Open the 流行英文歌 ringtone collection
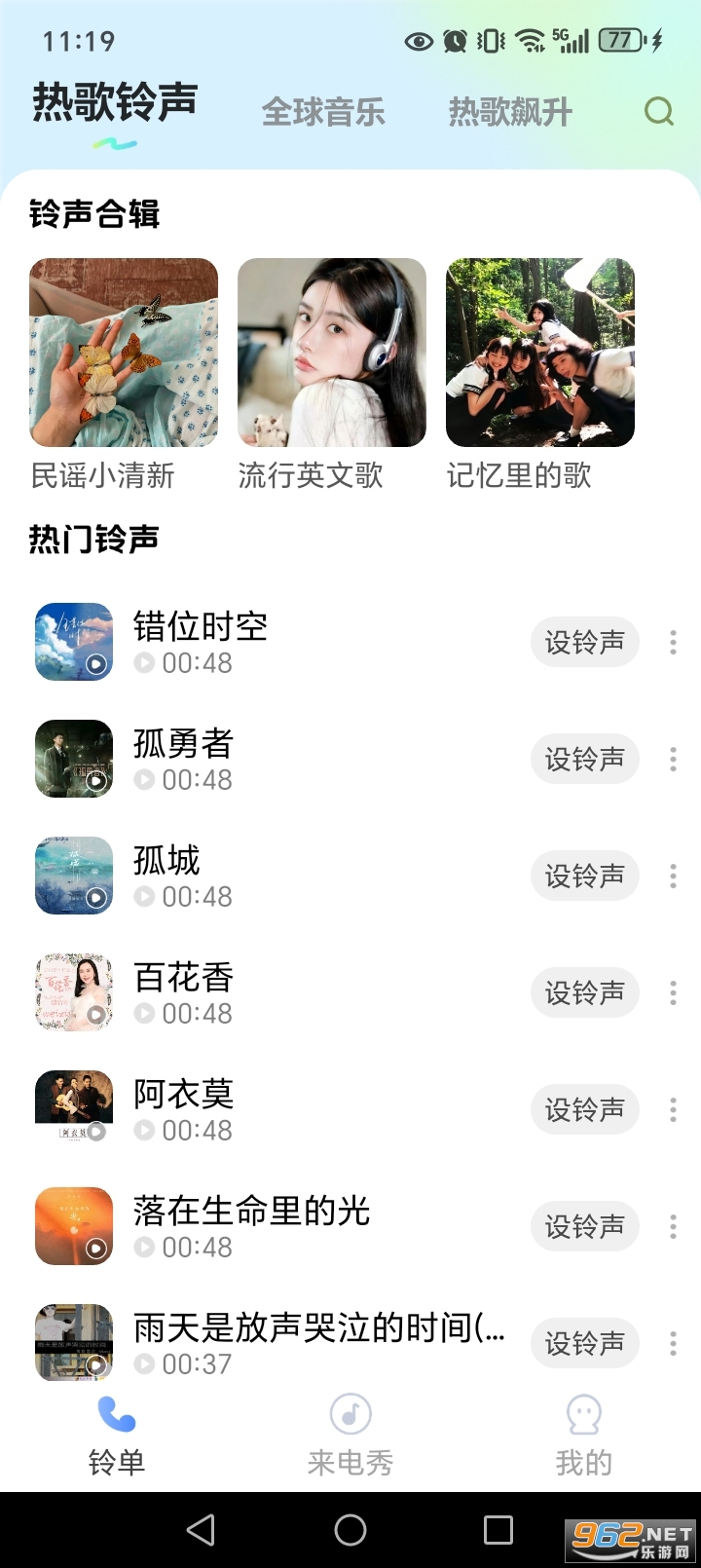Viewport: 701px width, 1568px height. 332,353
